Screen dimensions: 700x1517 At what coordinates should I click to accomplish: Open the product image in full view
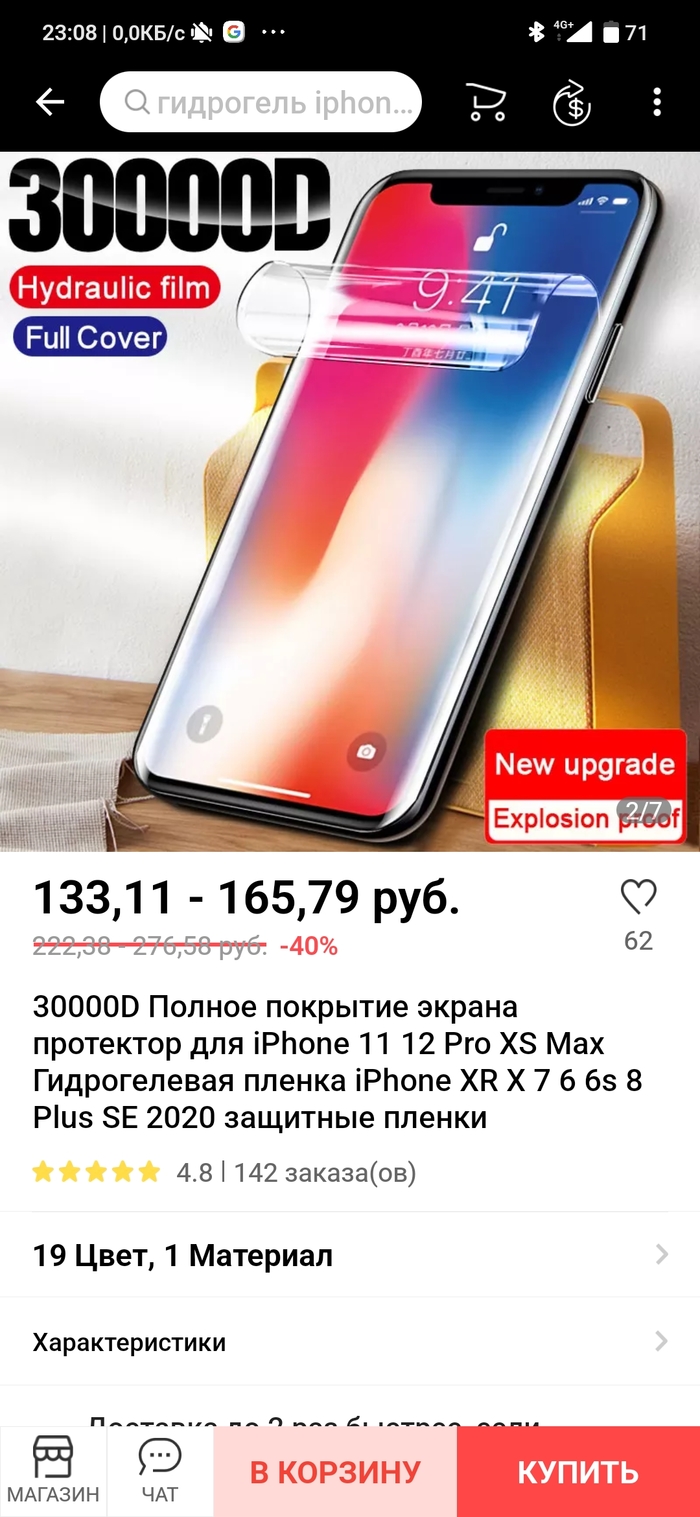(350, 500)
